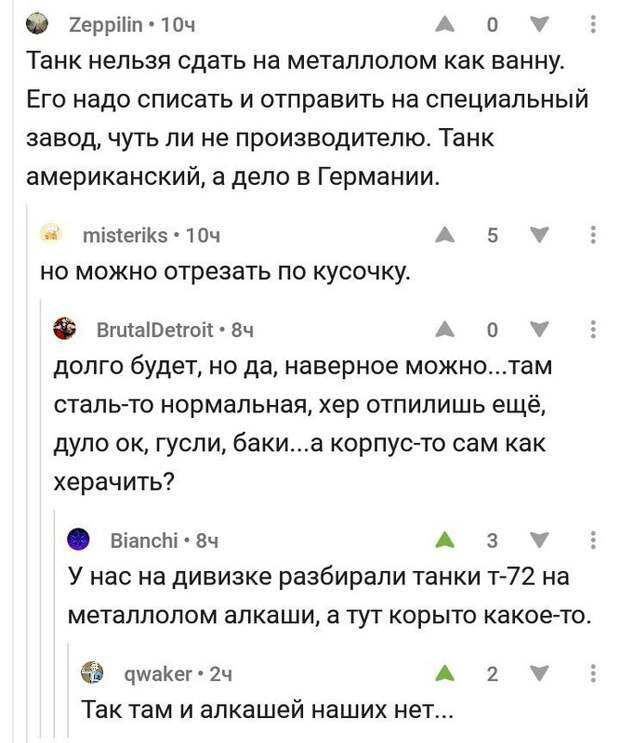Open overflow menu on BrutalDetroit's comment

[595, 329]
